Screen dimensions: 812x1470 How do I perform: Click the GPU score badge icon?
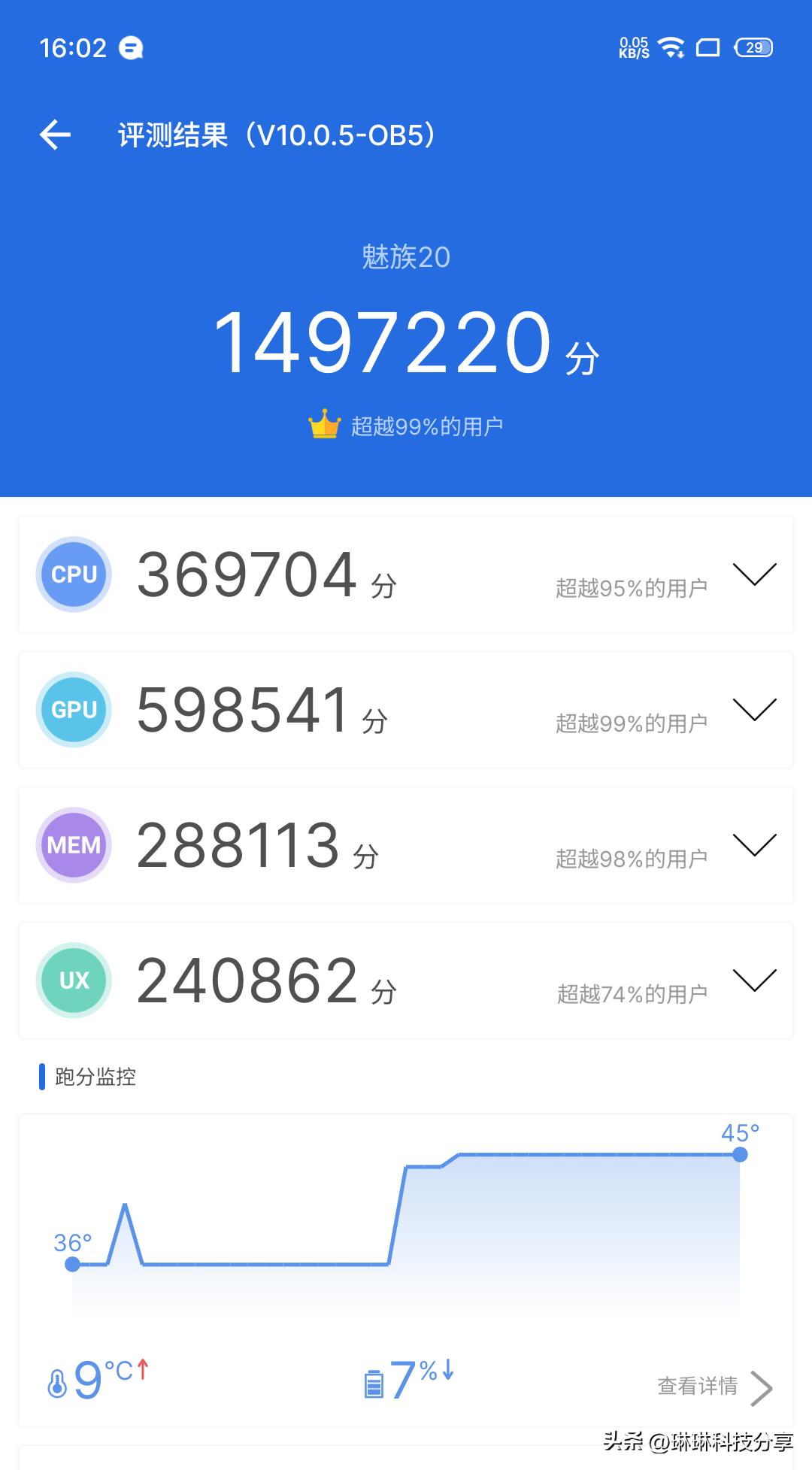[x=73, y=709]
